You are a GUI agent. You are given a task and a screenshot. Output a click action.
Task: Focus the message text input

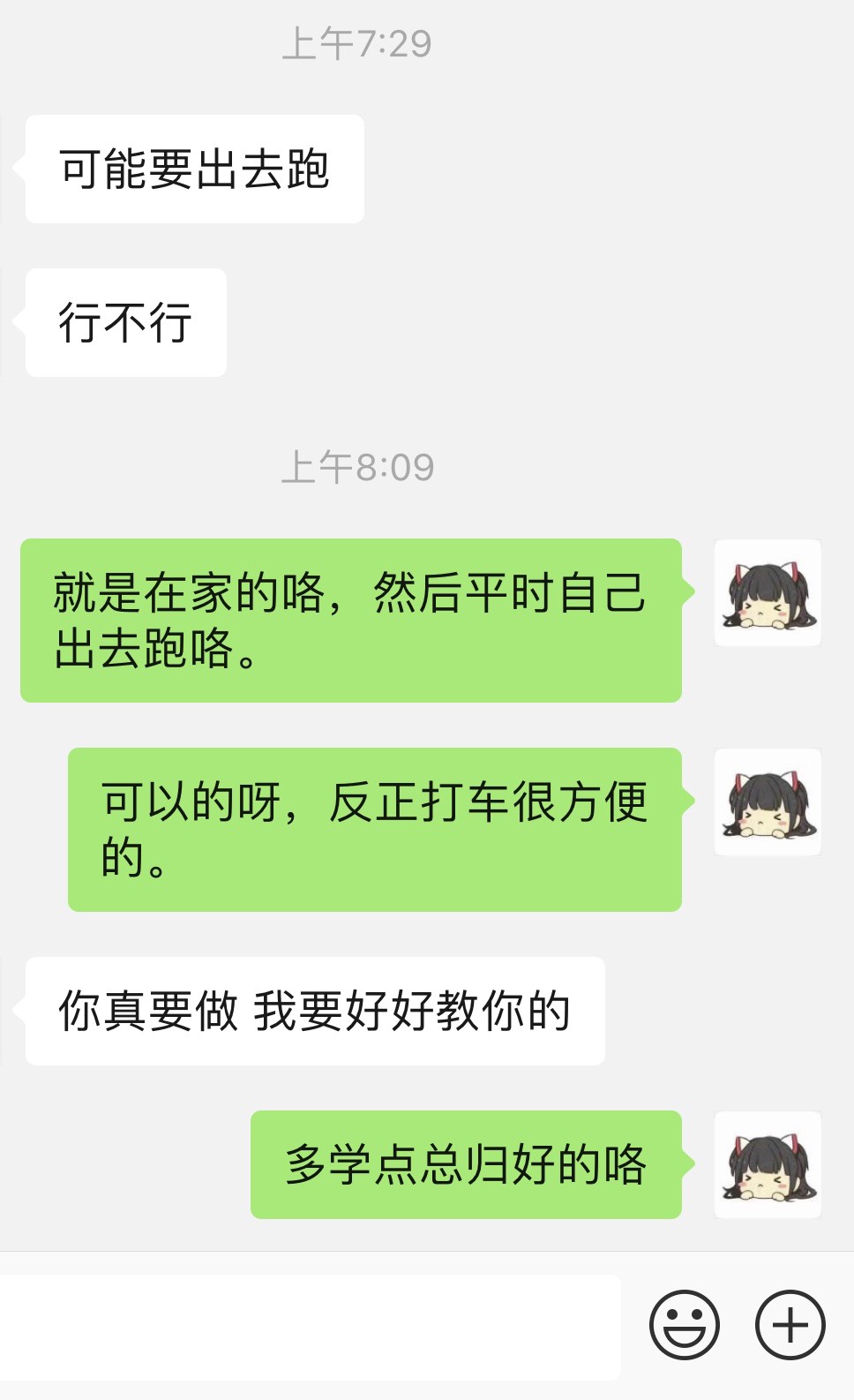pos(309,1326)
